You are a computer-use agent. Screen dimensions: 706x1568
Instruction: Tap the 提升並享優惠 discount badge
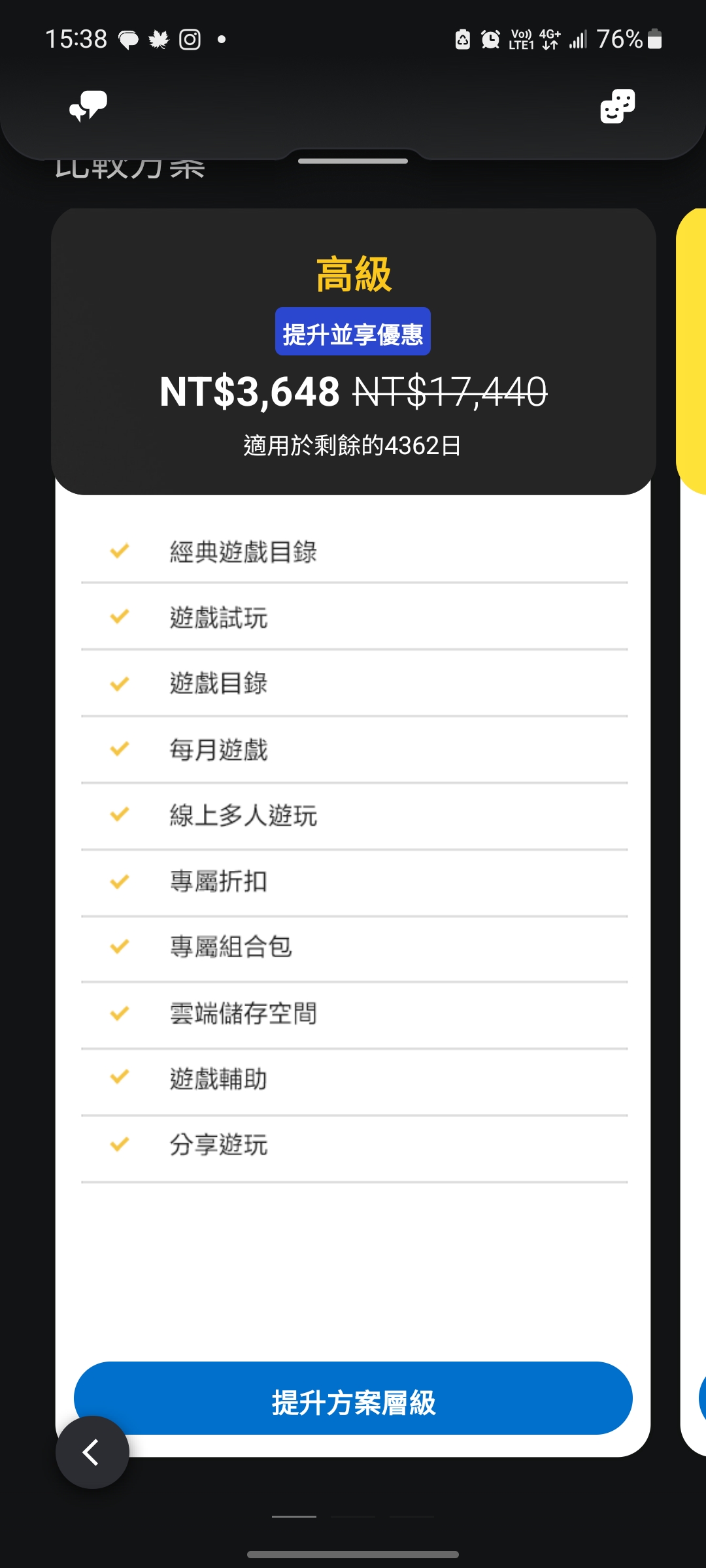click(x=353, y=332)
